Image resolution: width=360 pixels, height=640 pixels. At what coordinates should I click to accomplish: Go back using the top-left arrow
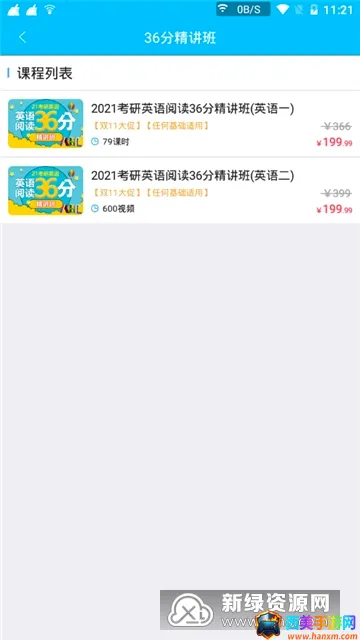(22, 38)
